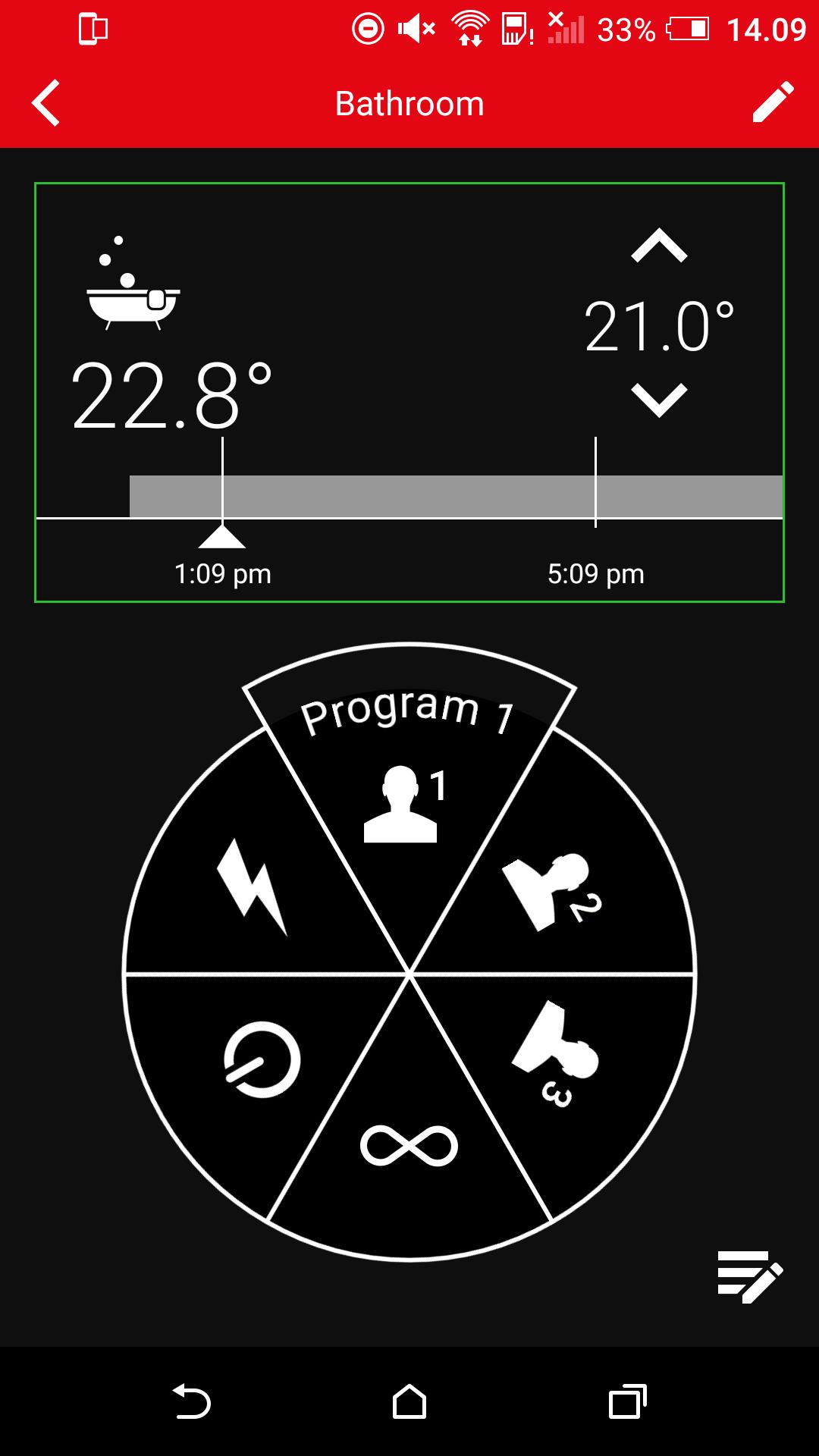Screen dimensions: 819x1456
Task: Open recent apps from the navigation bar
Action: tap(627, 1402)
